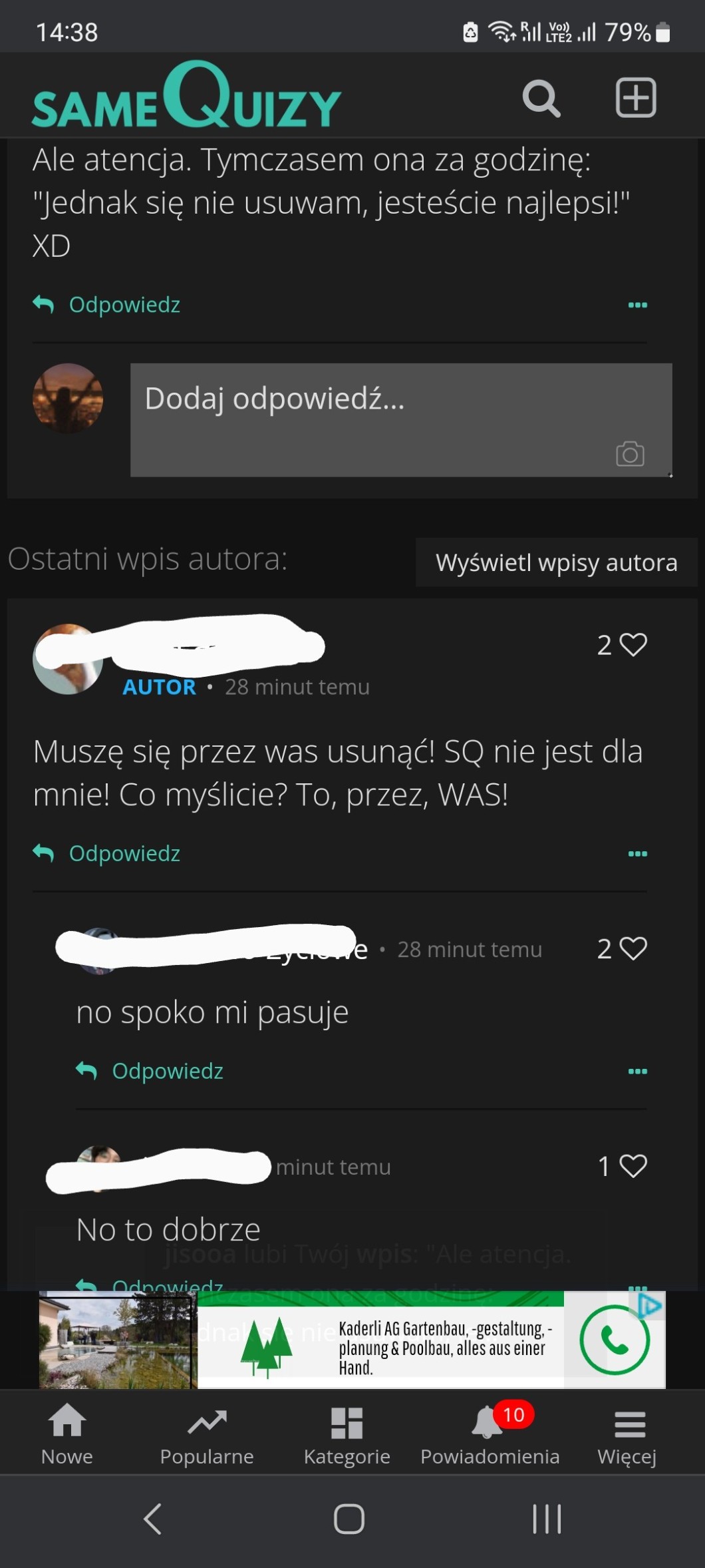Viewport: 705px width, 1568px height.
Task: Go back with the system back button
Action: [153, 1519]
